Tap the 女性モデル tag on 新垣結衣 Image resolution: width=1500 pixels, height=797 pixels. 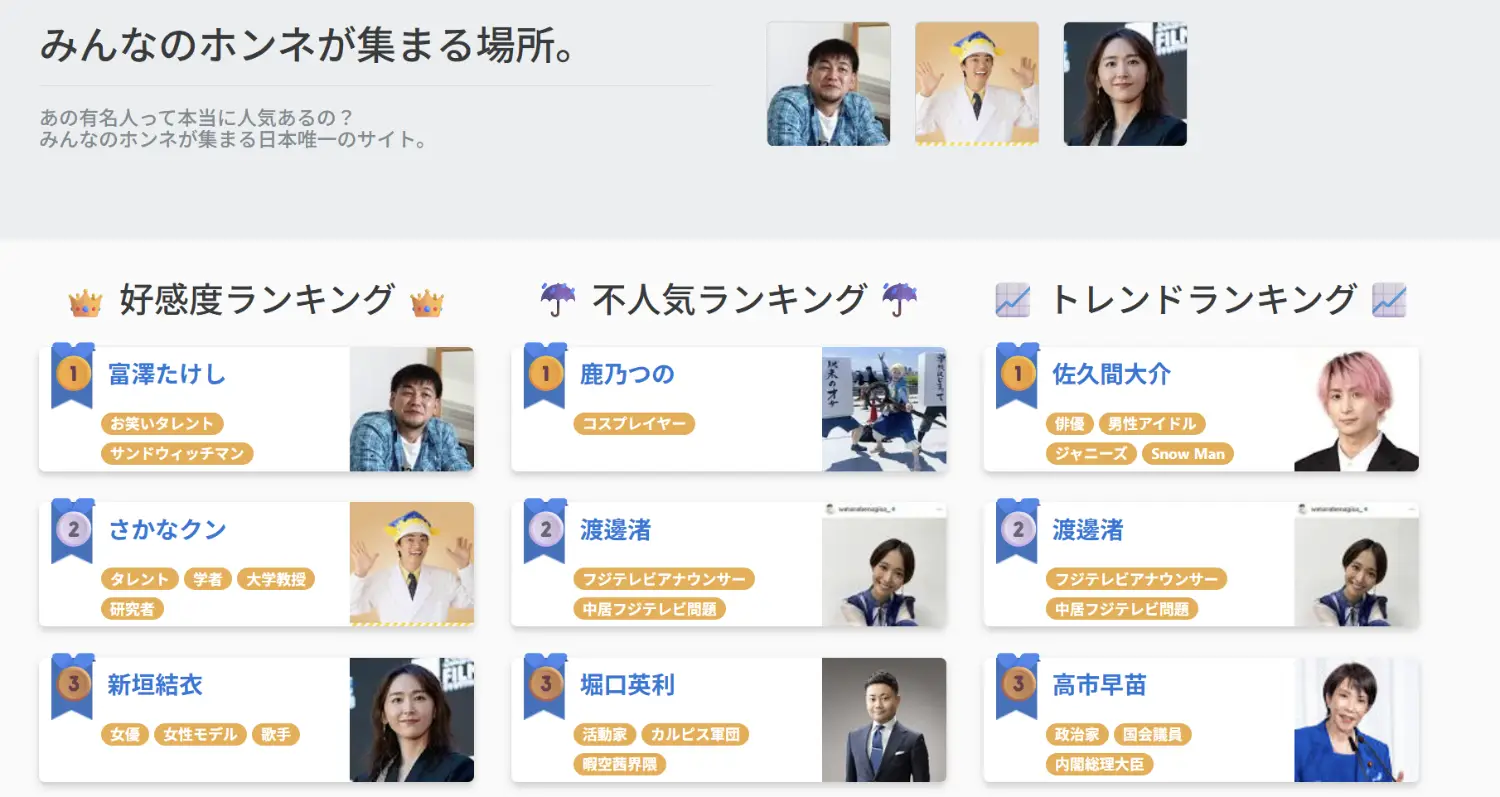[200, 735]
